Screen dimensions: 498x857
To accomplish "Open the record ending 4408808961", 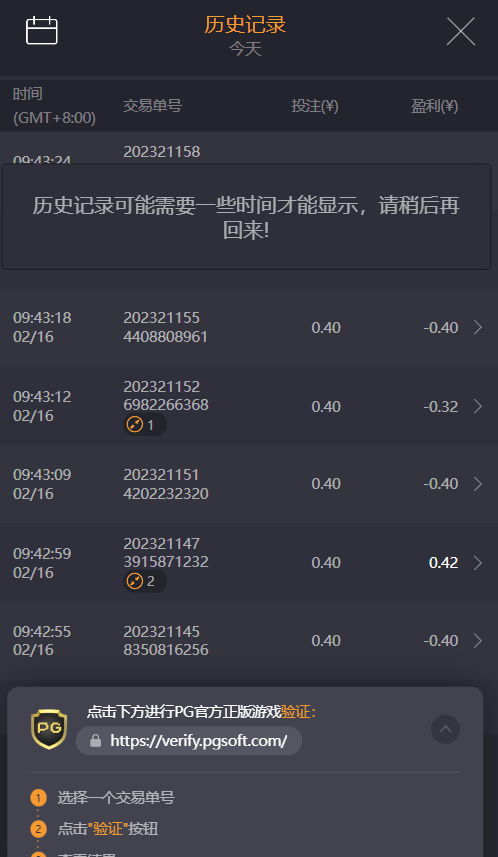I will tap(249, 327).
